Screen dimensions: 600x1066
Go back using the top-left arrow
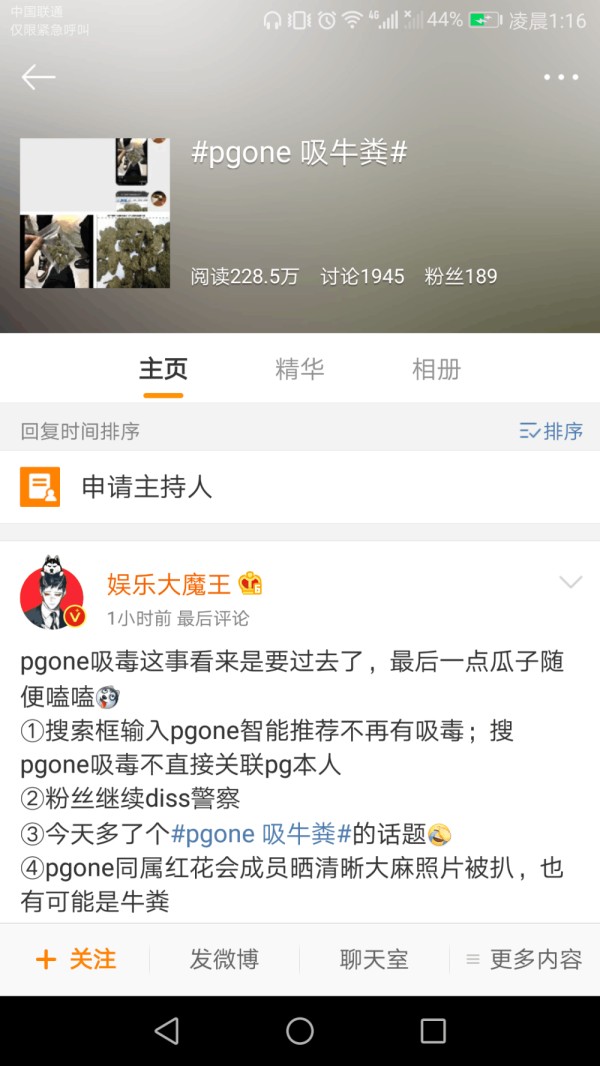(38, 78)
